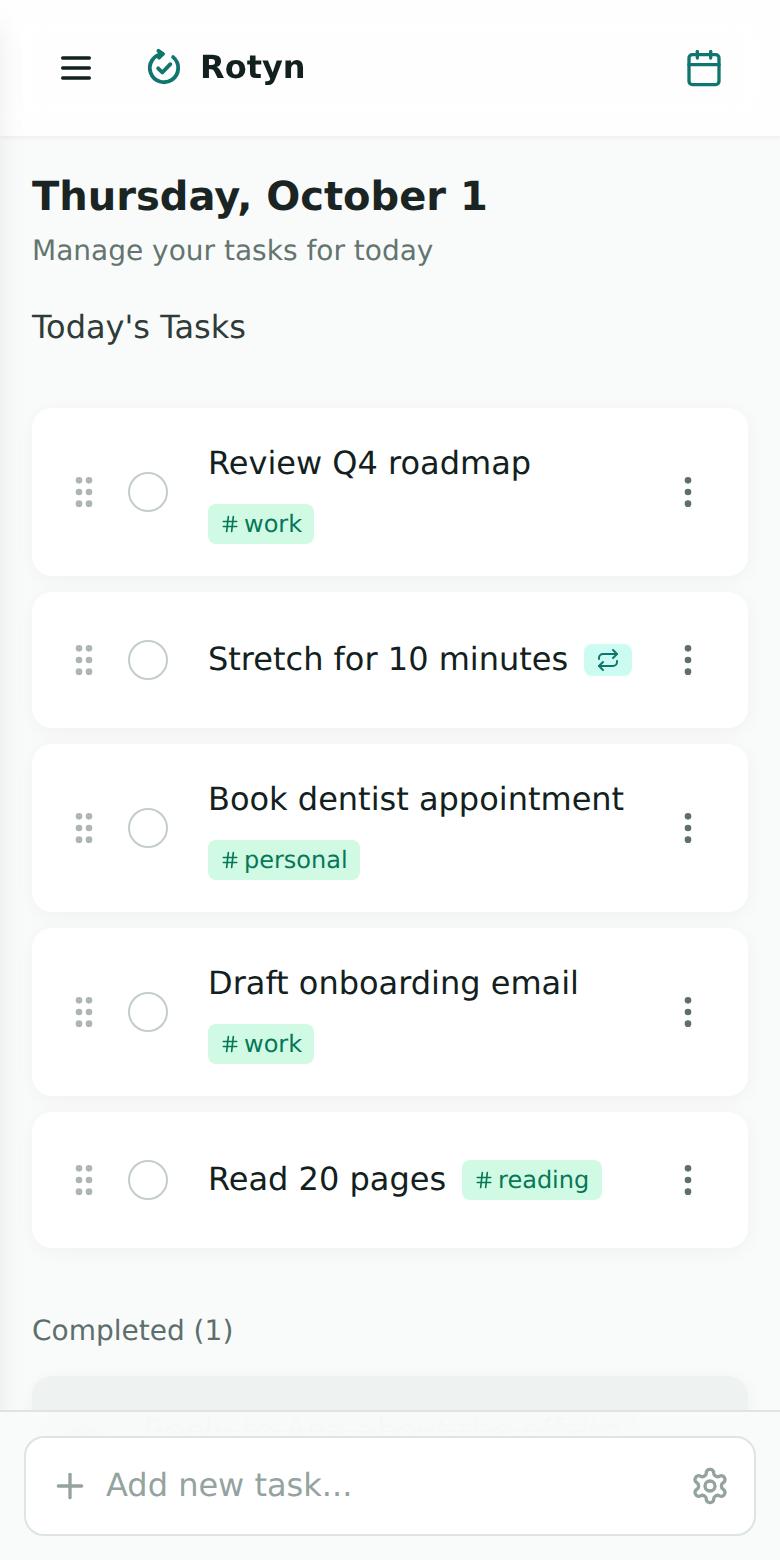Mark Review Q4 roadmap as complete
Image resolution: width=780 pixels, height=1560 pixels.
click(148, 492)
